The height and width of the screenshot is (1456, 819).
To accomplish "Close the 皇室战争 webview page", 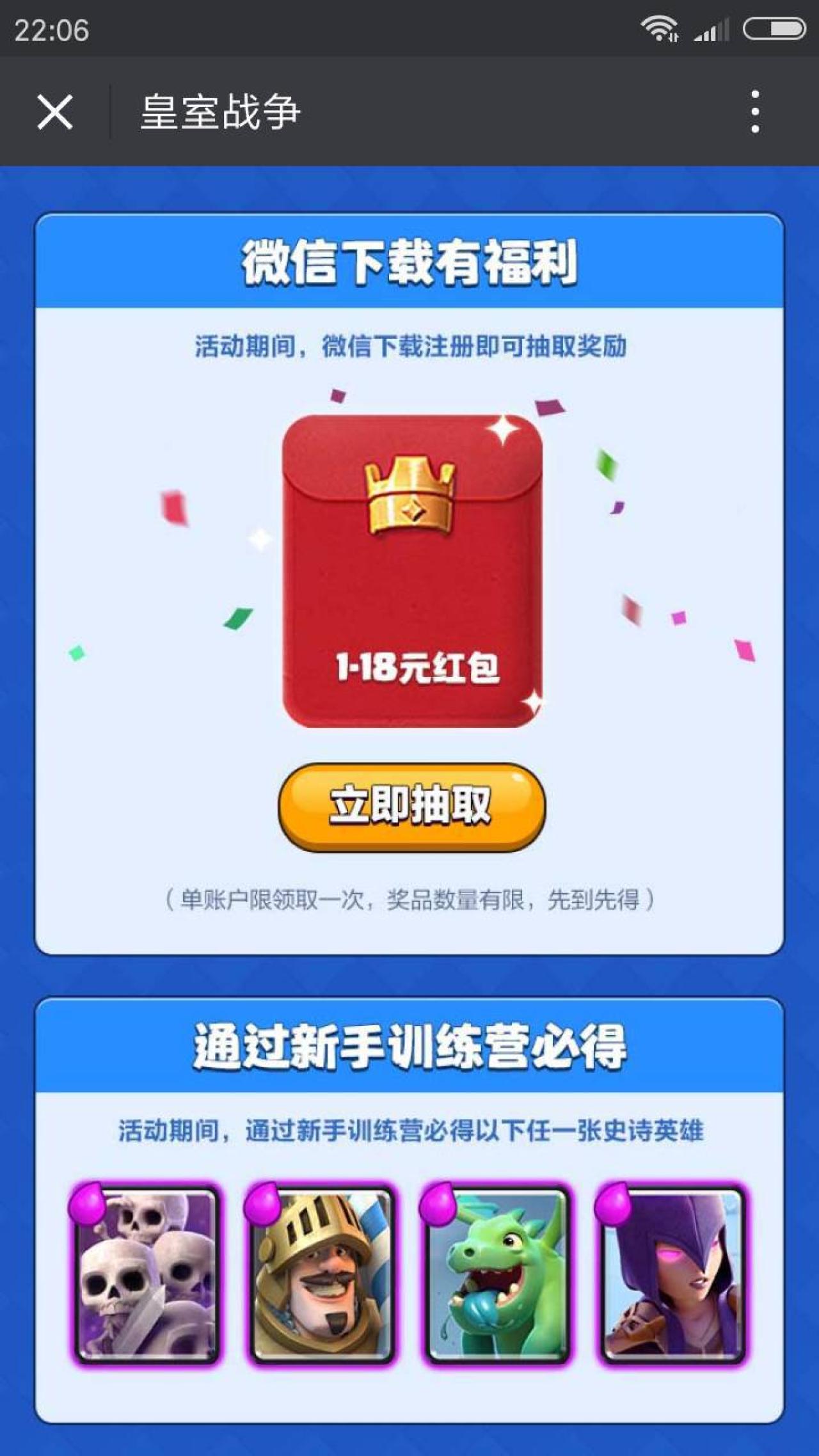I will tap(55, 112).
